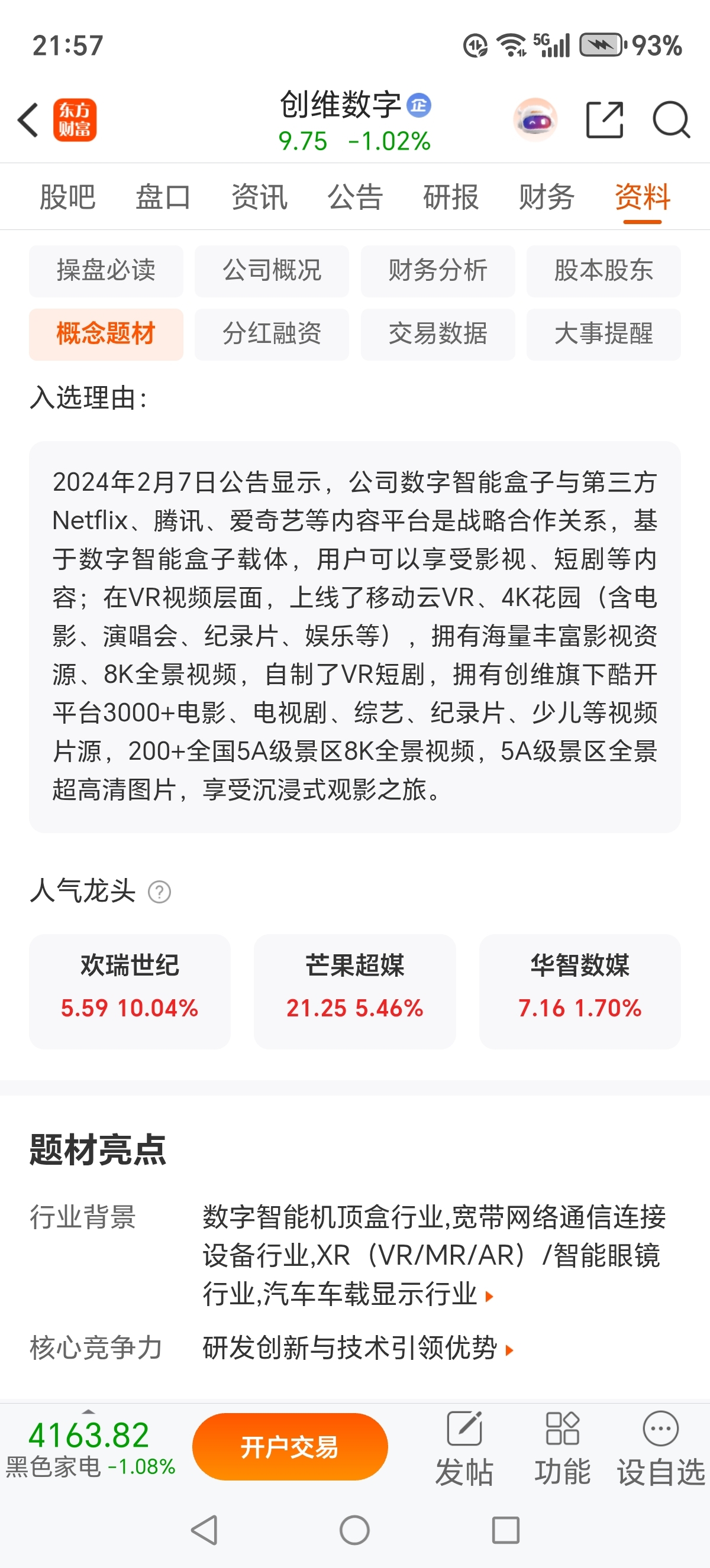Open the share icon in header

pyautogui.click(x=604, y=120)
